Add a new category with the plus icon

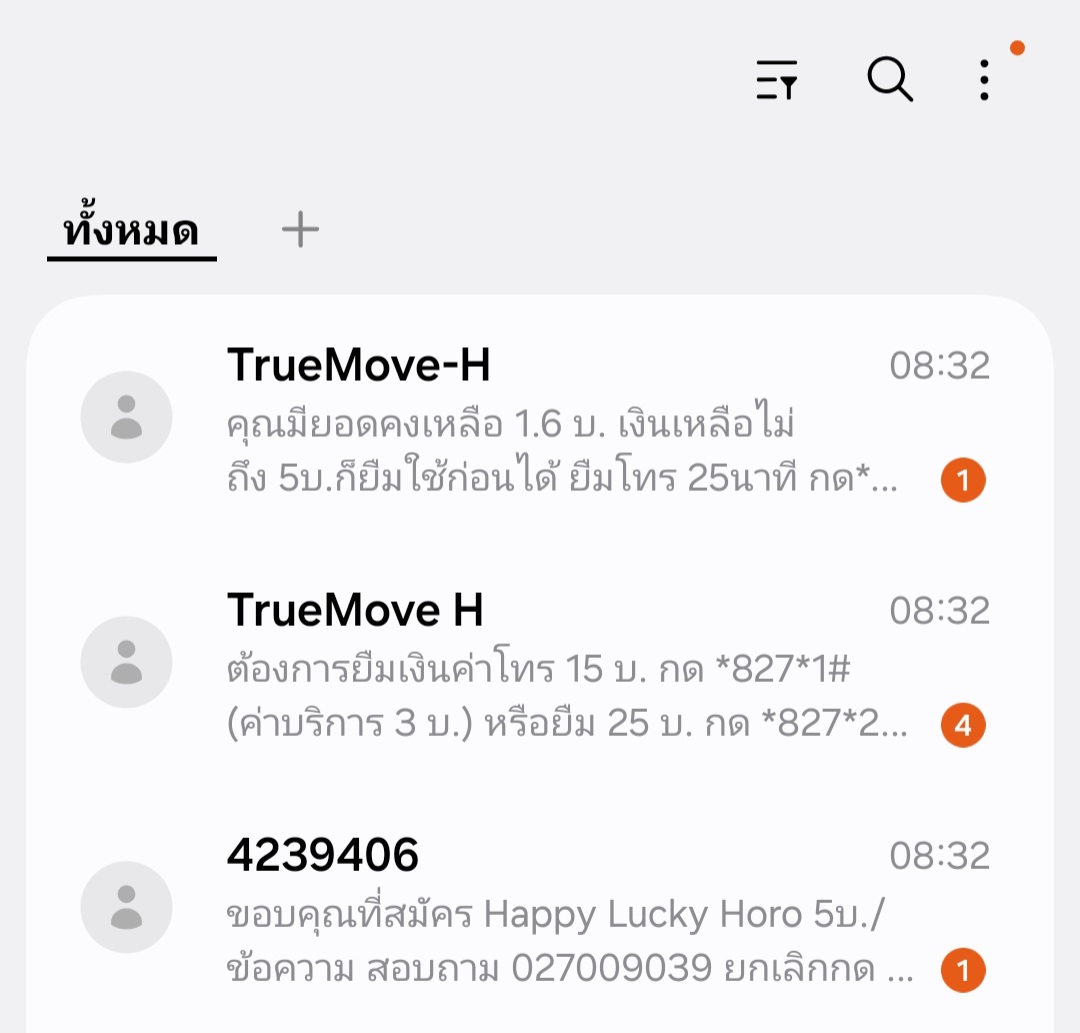[x=300, y=231]
